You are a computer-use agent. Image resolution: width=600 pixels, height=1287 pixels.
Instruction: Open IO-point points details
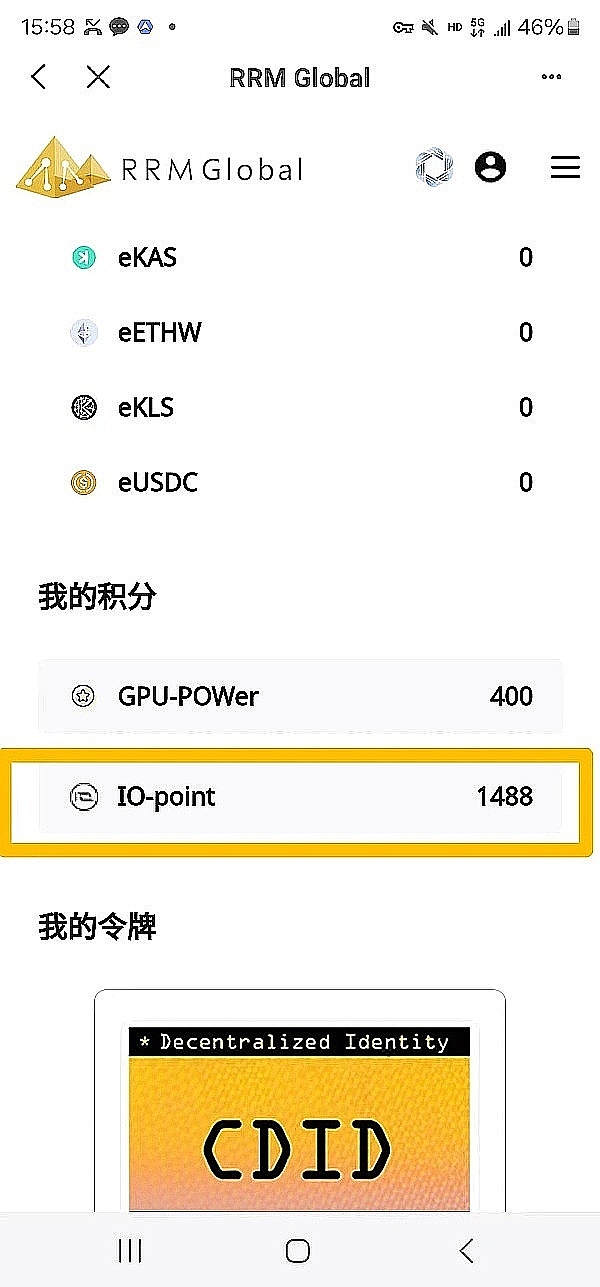point(300,797)
